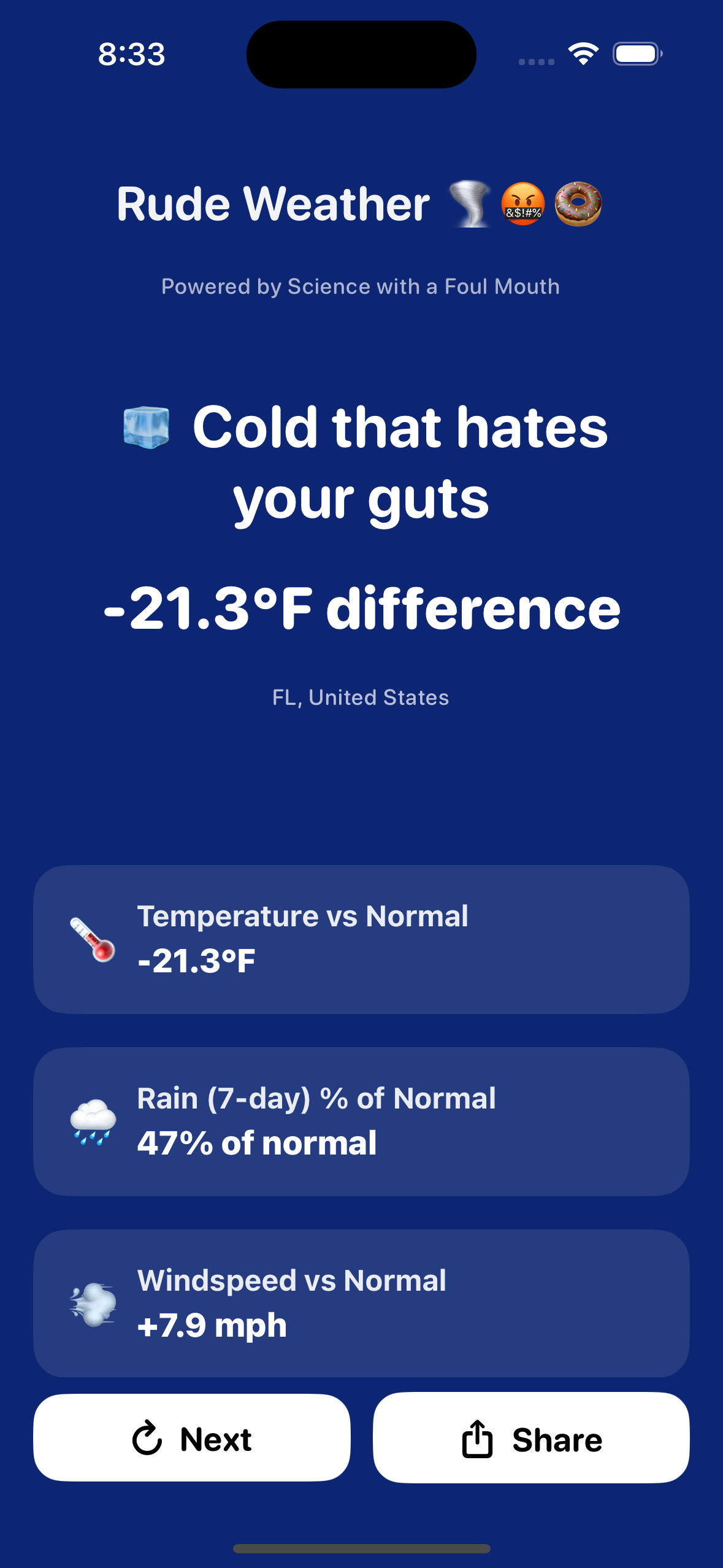Share this rude weather report

(531, 1438)
